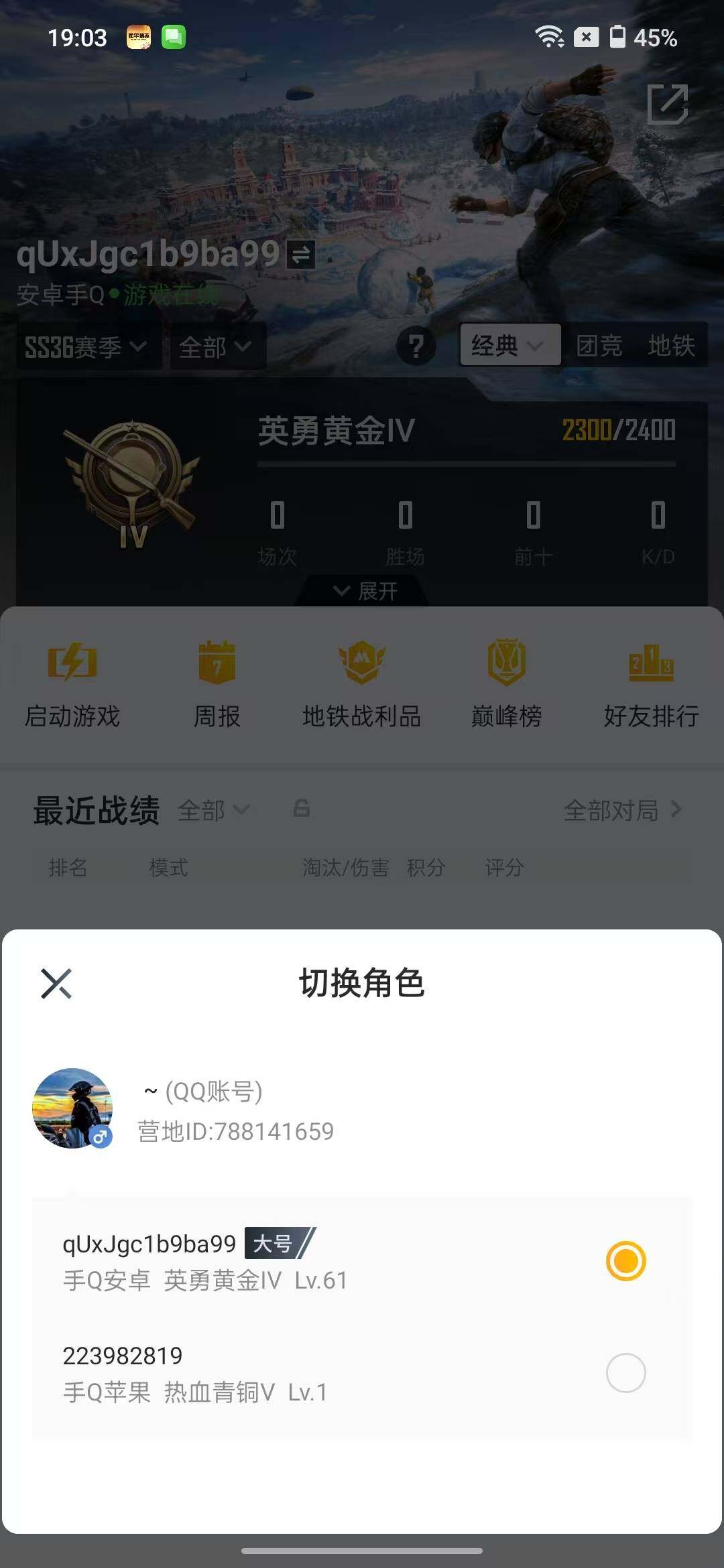Switch to the 团竞 tab
The height and width of the screenshot is (1568, 724).
pyautogui.click(x=599, y=345)
